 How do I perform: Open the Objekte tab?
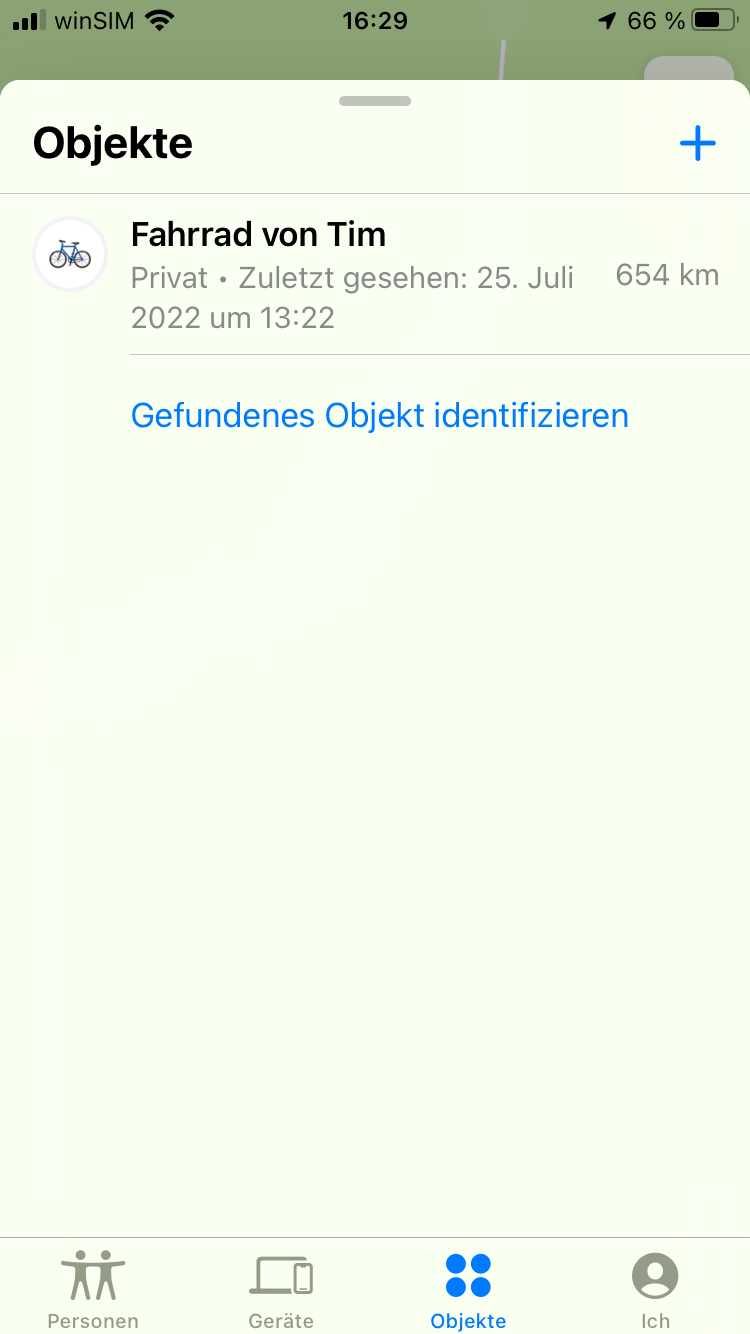[468, 1288]
